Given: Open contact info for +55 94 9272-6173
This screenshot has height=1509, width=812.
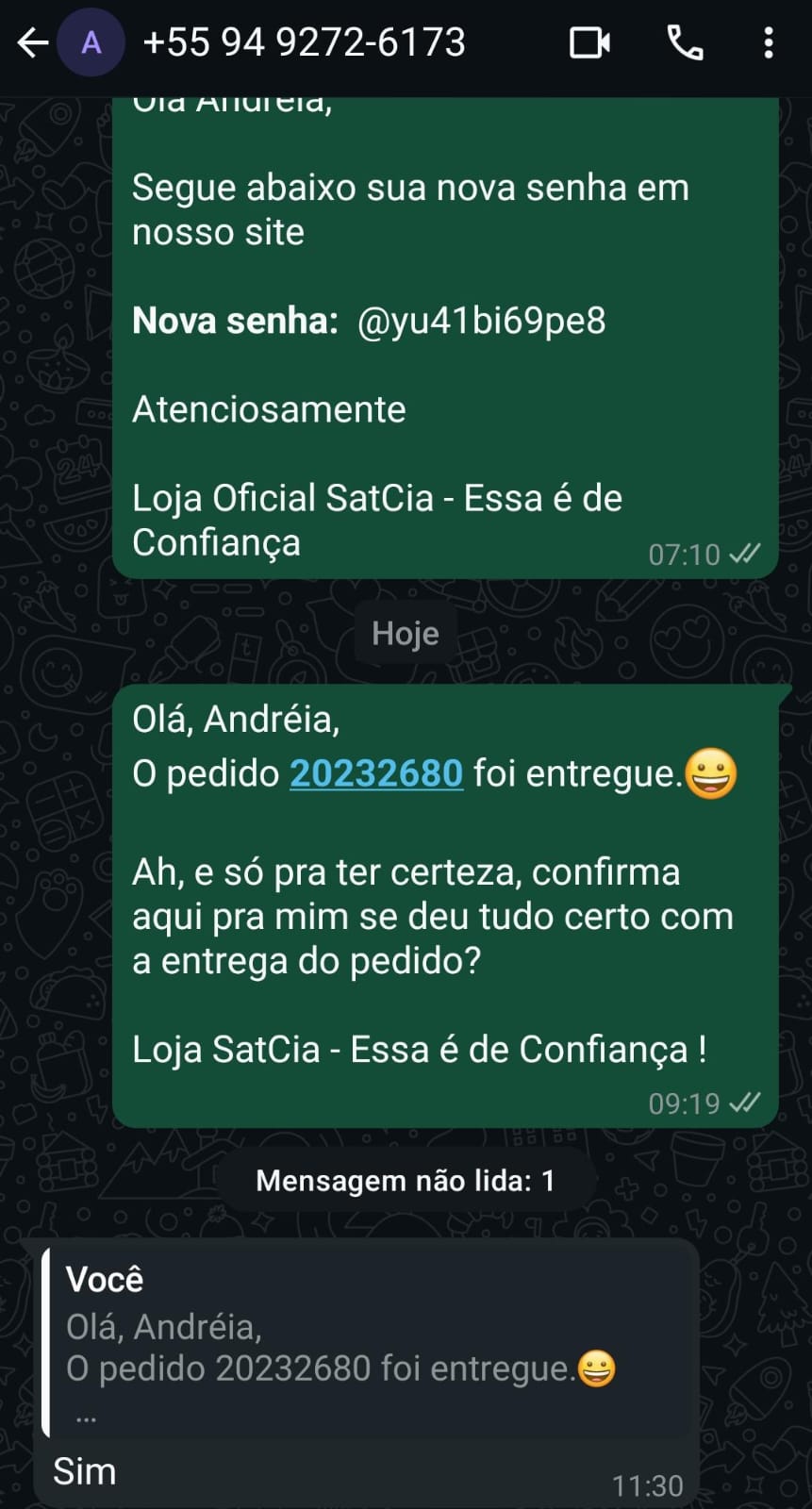Looking at the screenshot, I should pos(304,42).
